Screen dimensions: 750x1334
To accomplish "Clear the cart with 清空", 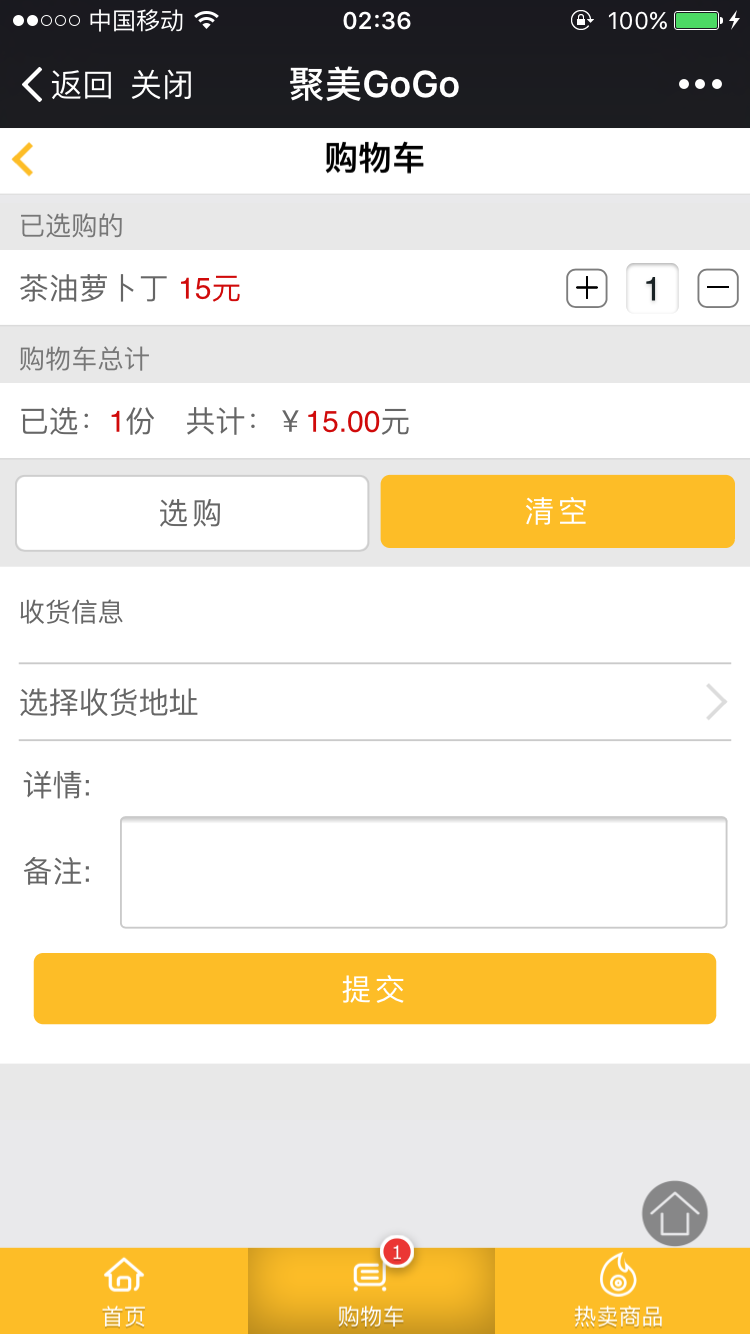I will [557, 512].
